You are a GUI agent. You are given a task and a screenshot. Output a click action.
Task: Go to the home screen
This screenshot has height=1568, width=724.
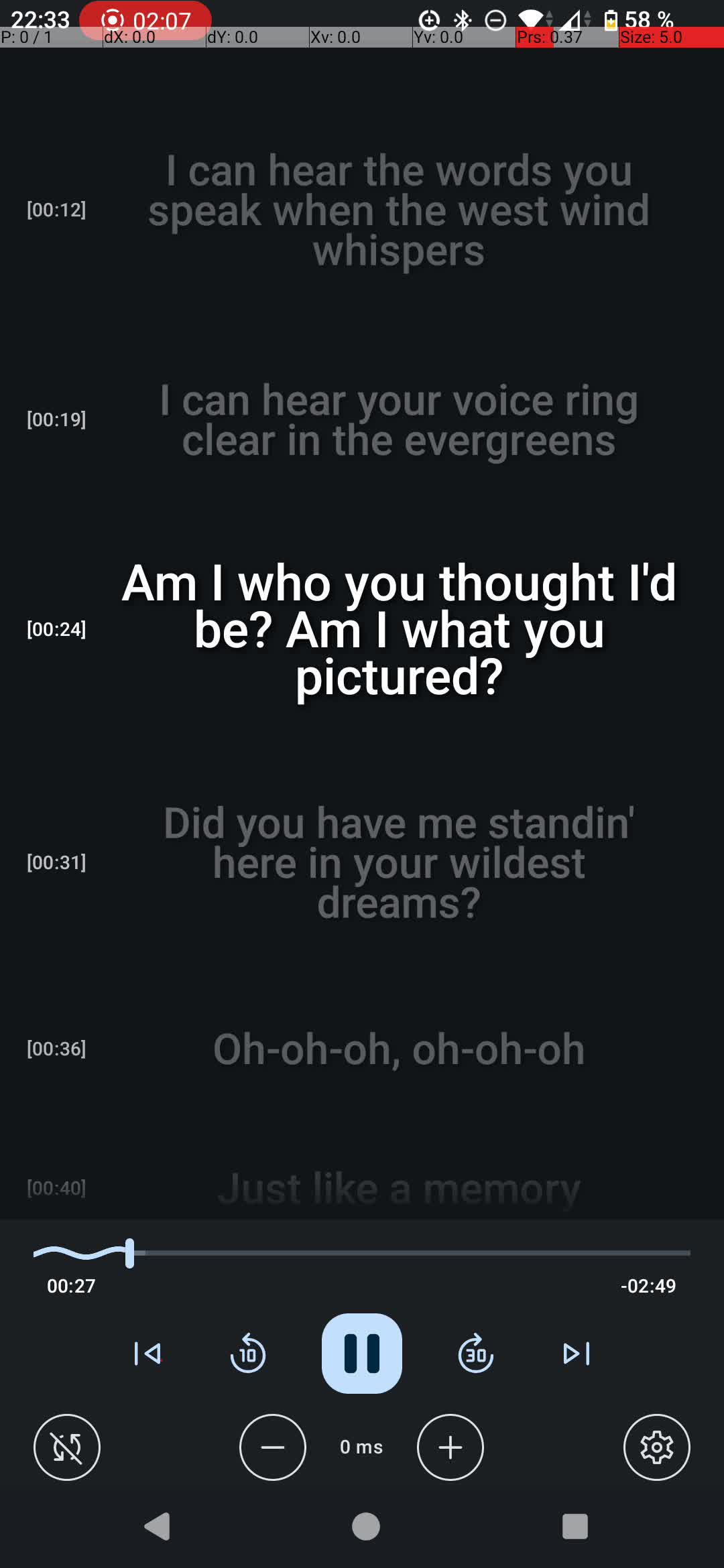click(365, 1526)
